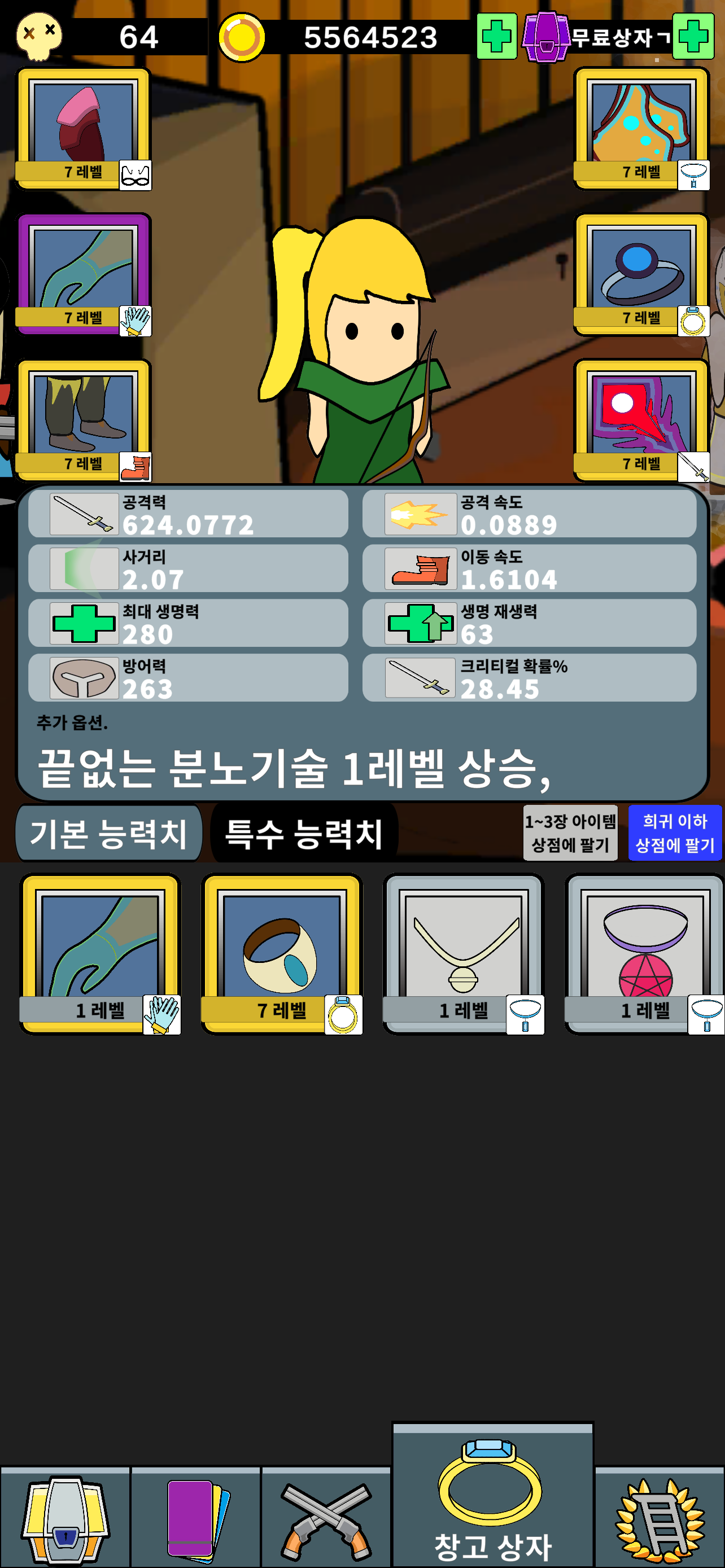Select the equipped level 7 helmet slot

tap(83, 129)
